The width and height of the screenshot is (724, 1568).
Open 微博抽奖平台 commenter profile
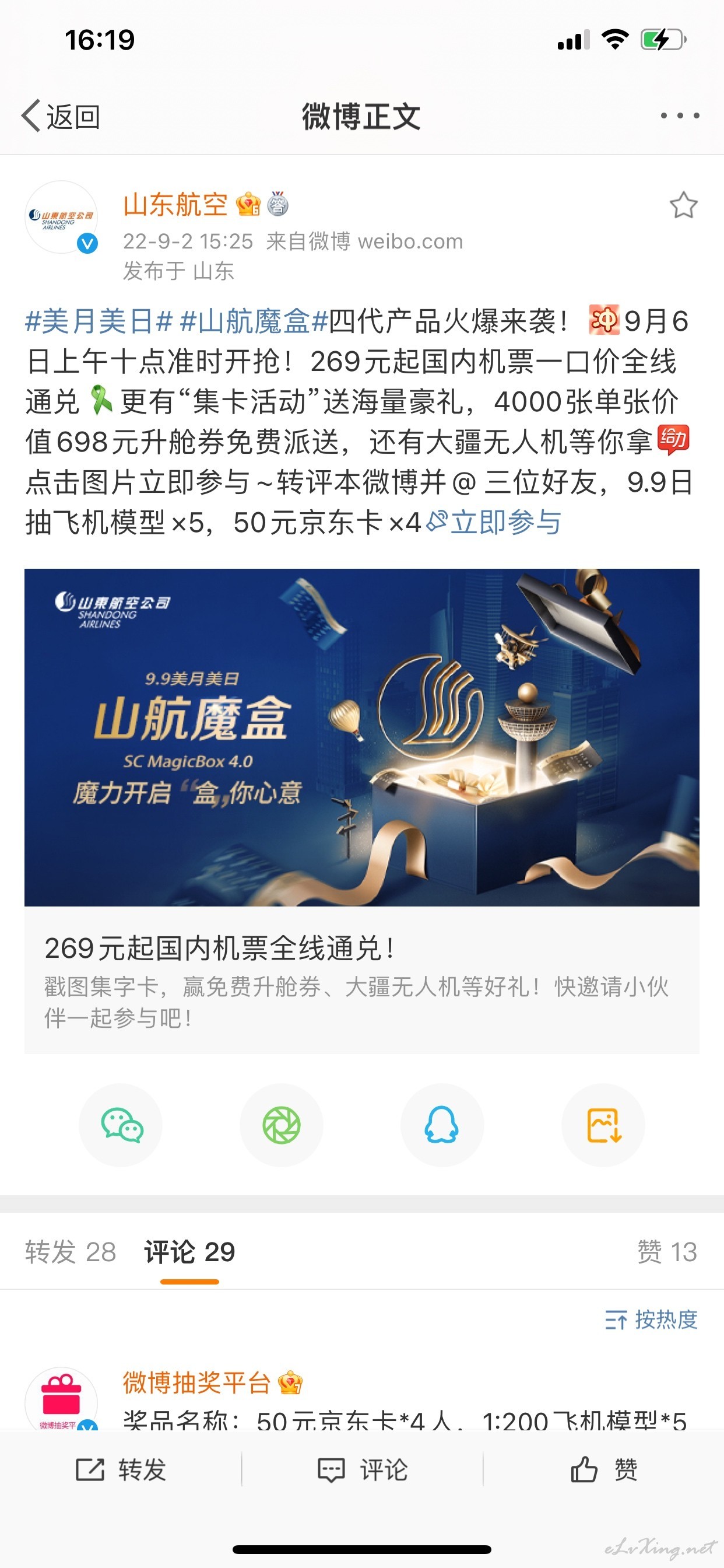196,1382
